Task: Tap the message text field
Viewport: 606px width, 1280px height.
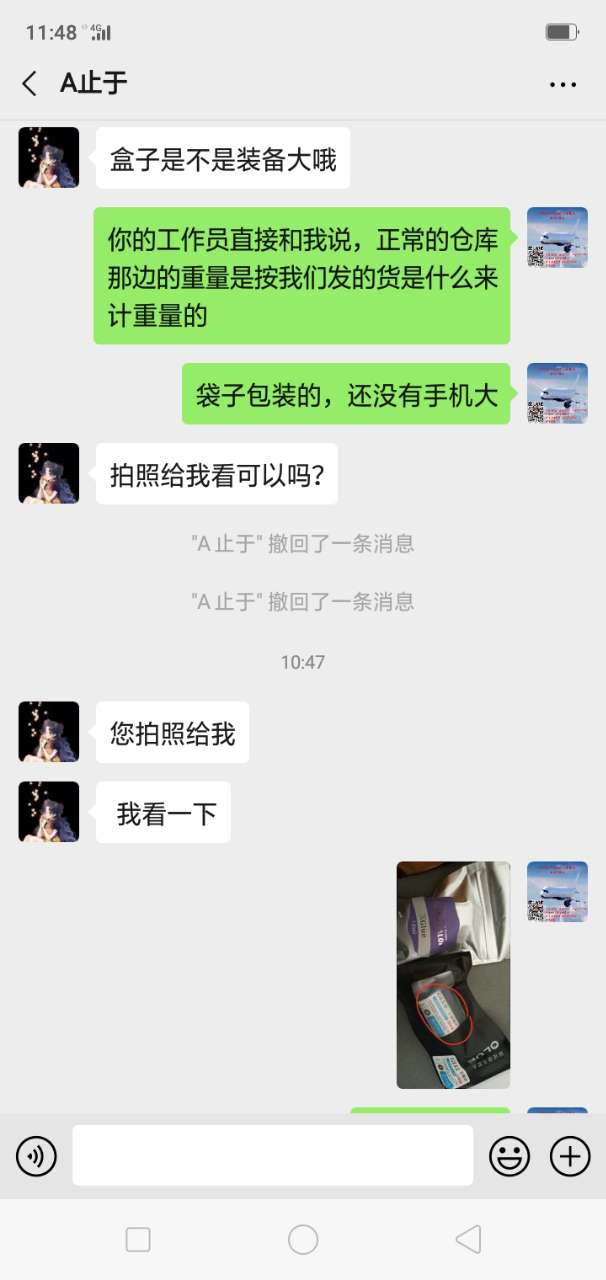Action: click(x=272, y=1156)
